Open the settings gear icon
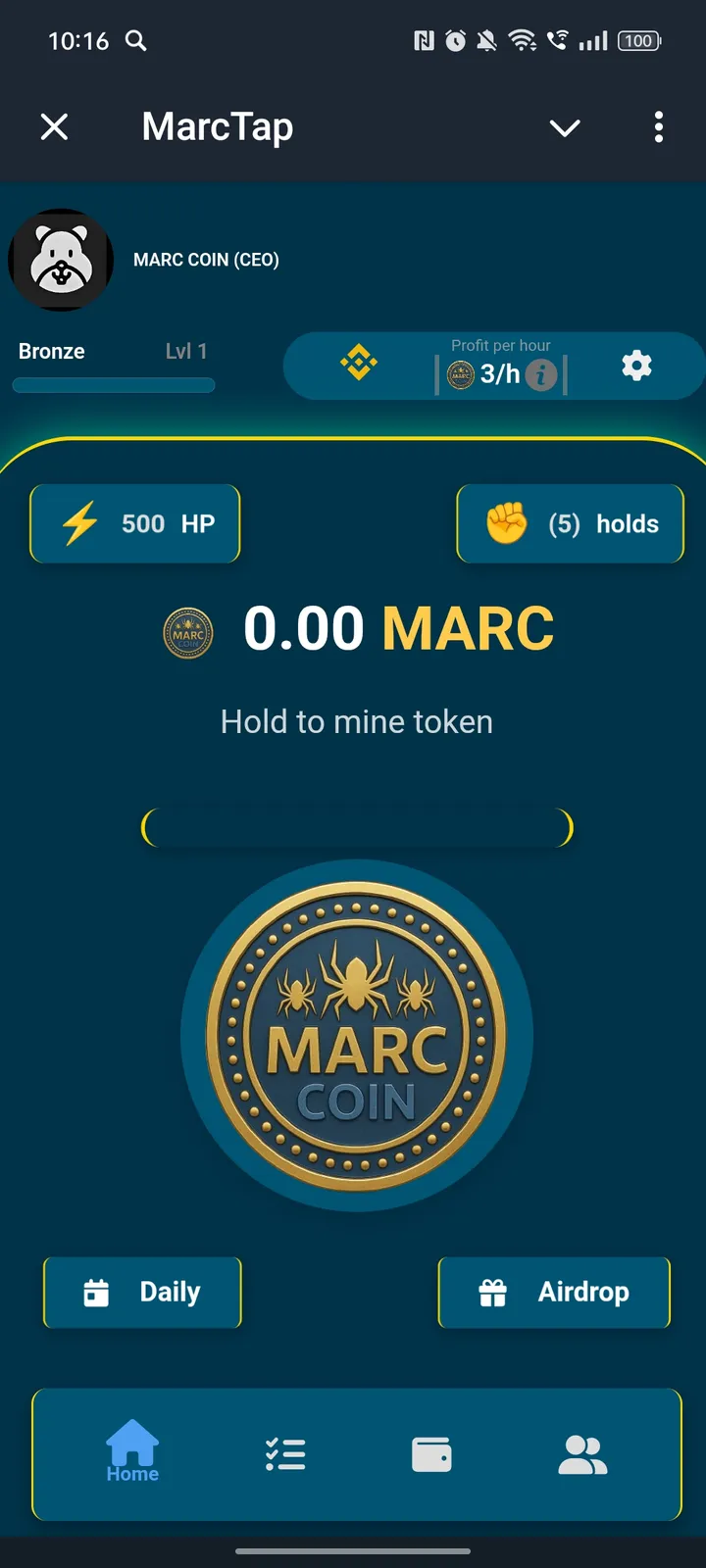Image resolution: width=706 pixels, height=1568 pixels. point(636,366)
